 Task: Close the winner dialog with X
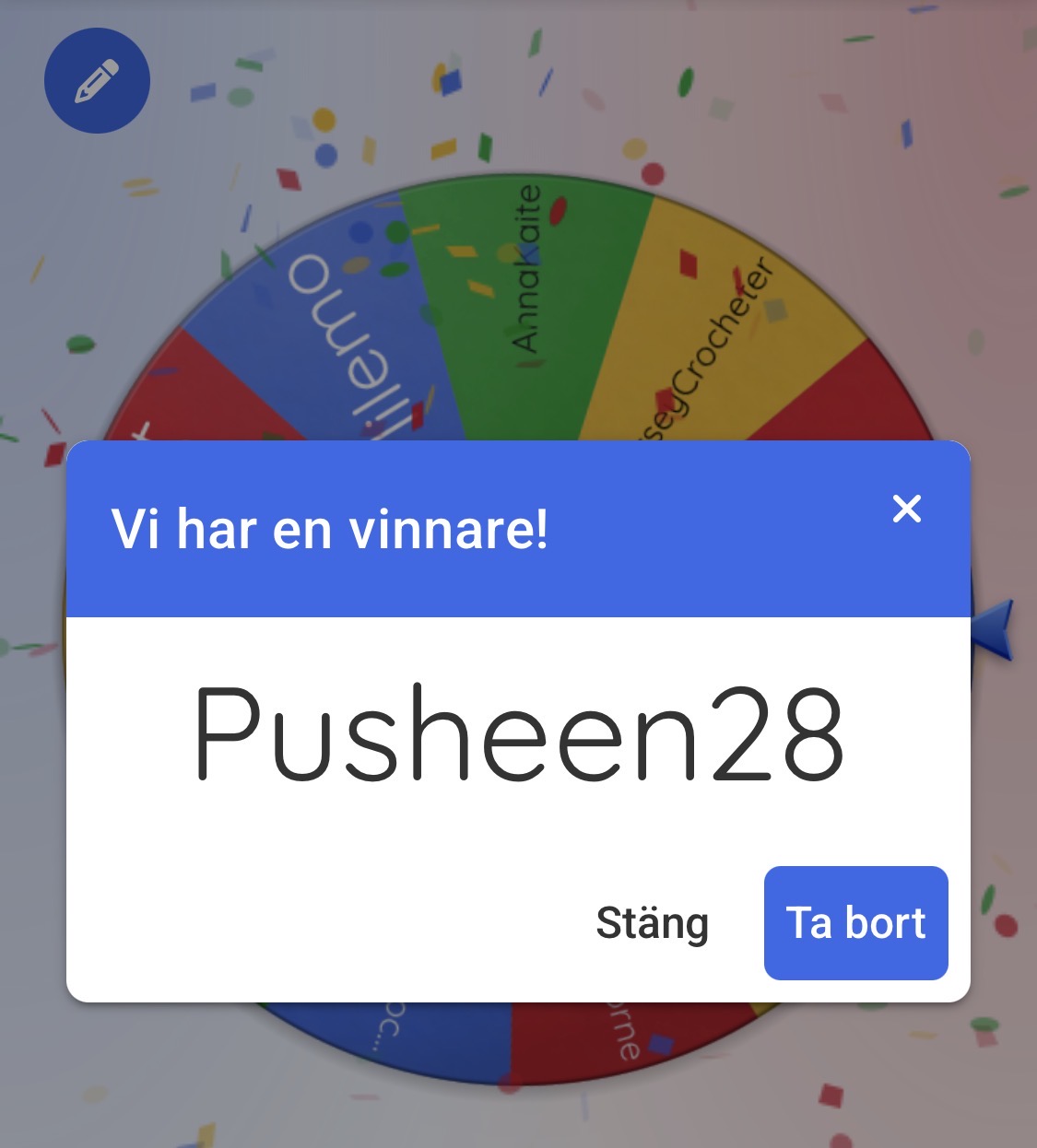[906, 509]
